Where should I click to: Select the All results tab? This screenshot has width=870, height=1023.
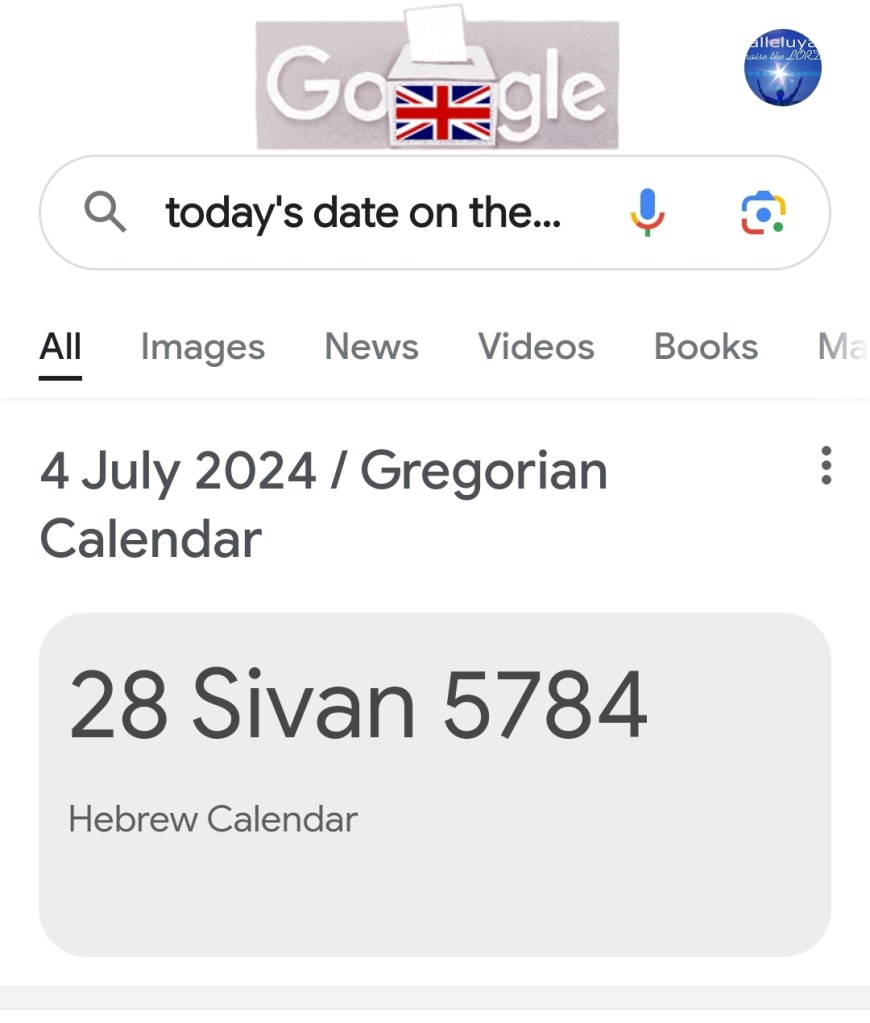(x=60, y=347)
